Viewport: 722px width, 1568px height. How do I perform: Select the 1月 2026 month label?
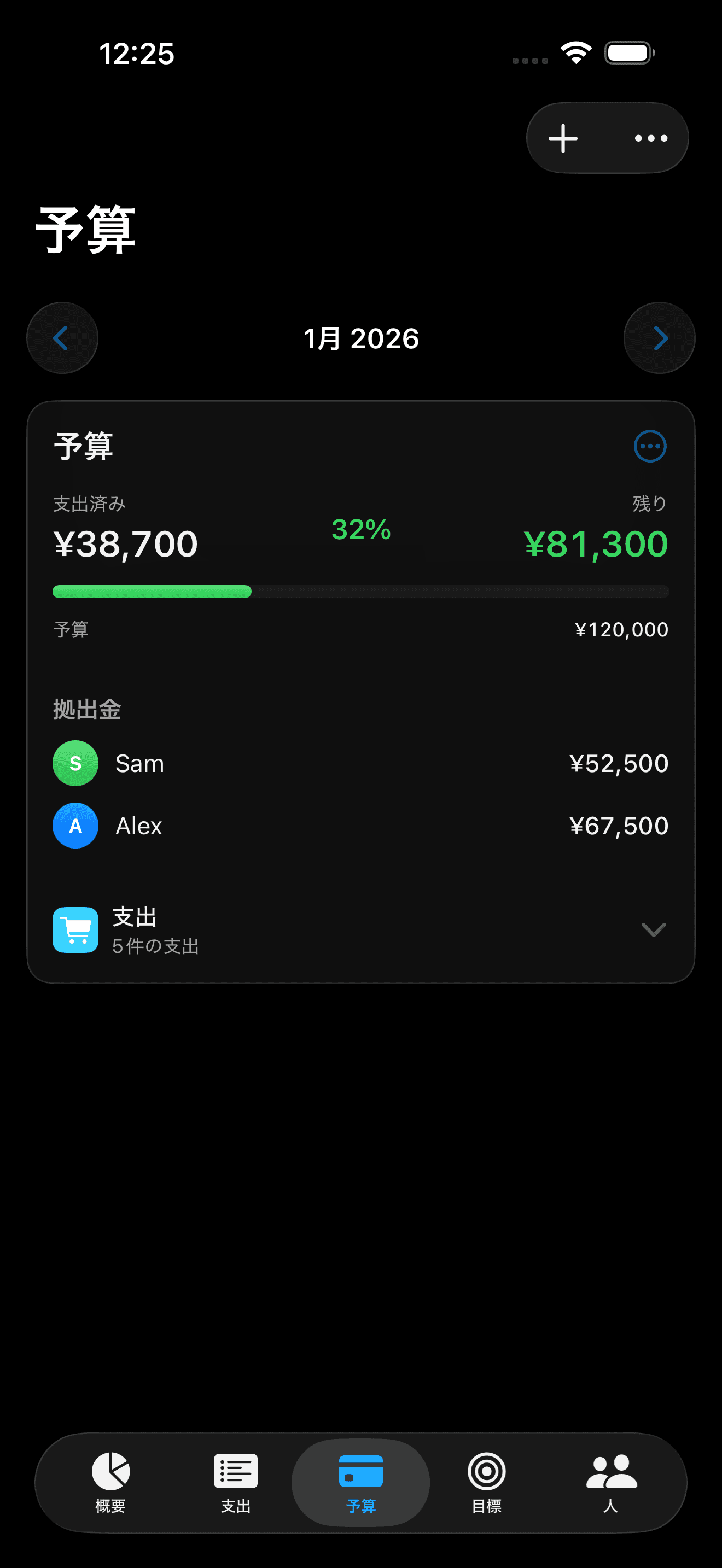pyautogui.click(x=360, y=338)
